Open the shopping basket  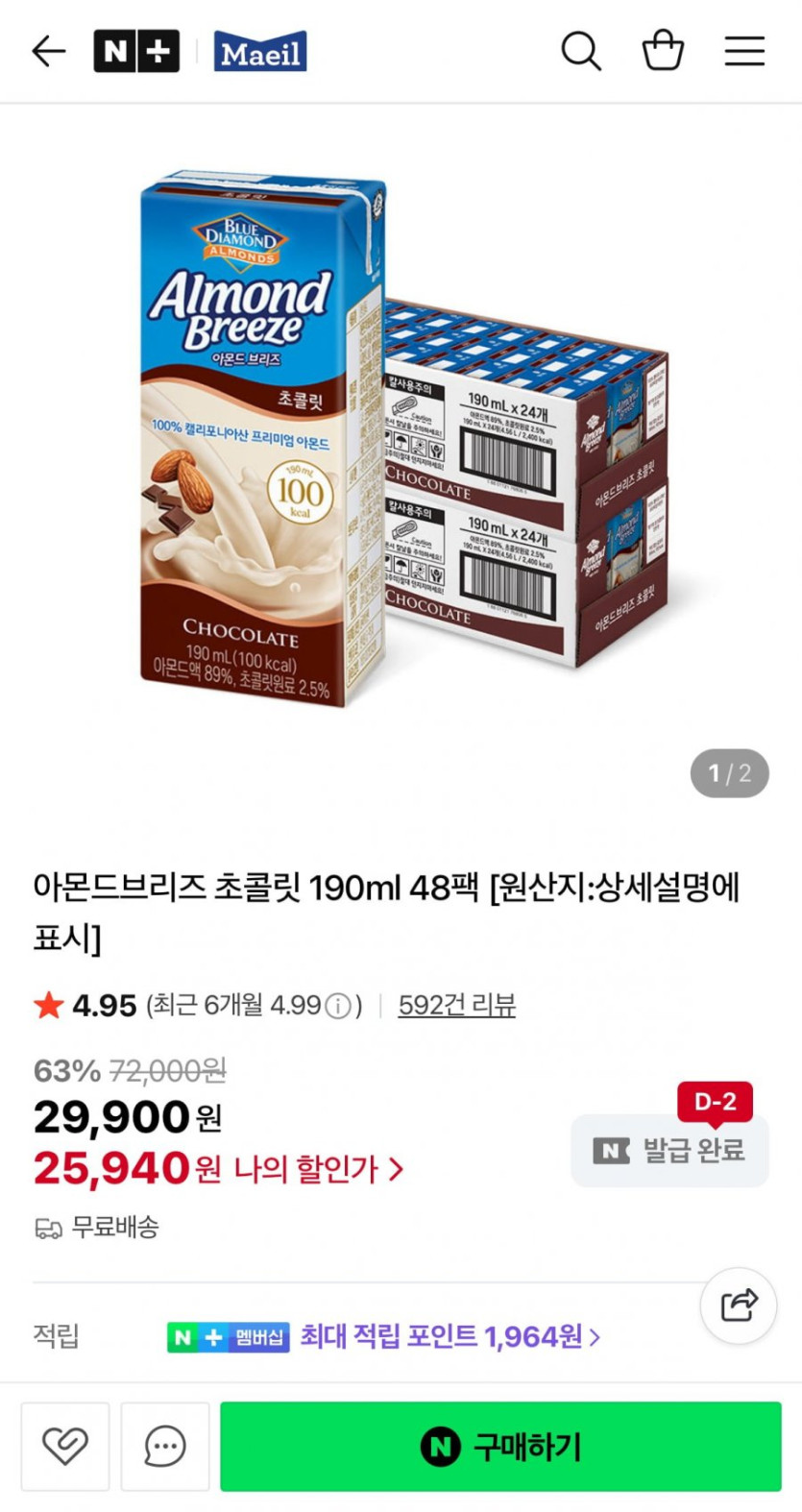click(663, 51)
